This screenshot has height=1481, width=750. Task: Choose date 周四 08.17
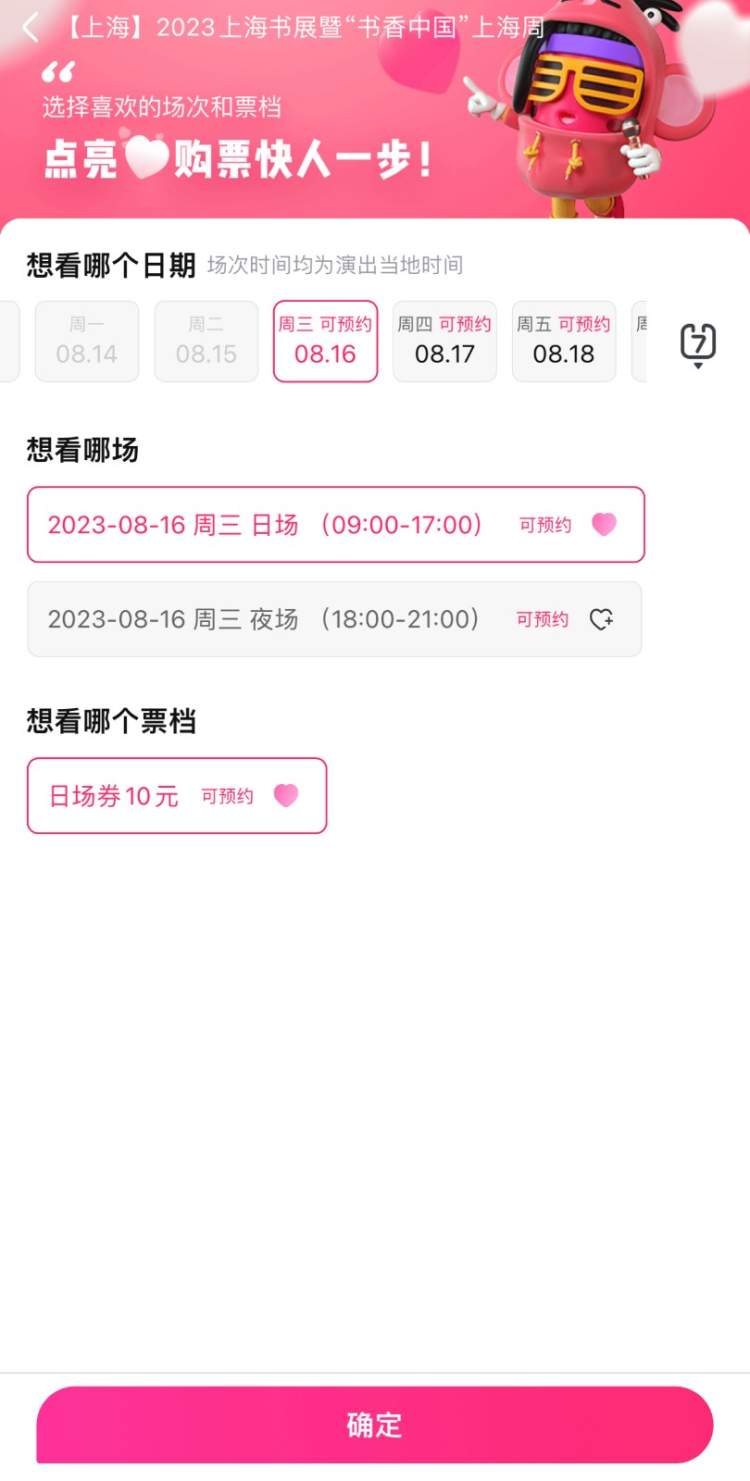(444, 341)
